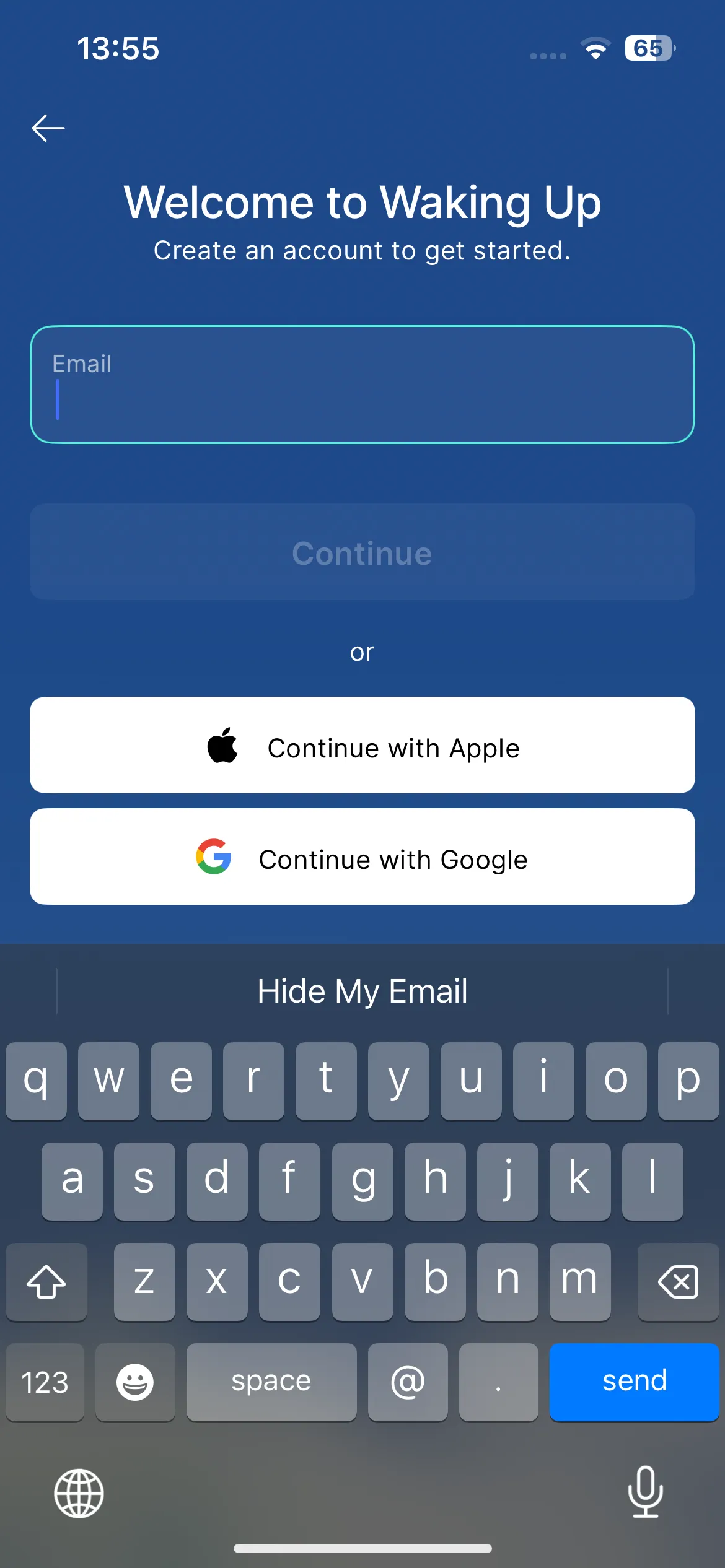The image size is (725, 1568).
Task: Sign up with Continue with Apple
Action: pyautogui.click(x=362, y=745)
